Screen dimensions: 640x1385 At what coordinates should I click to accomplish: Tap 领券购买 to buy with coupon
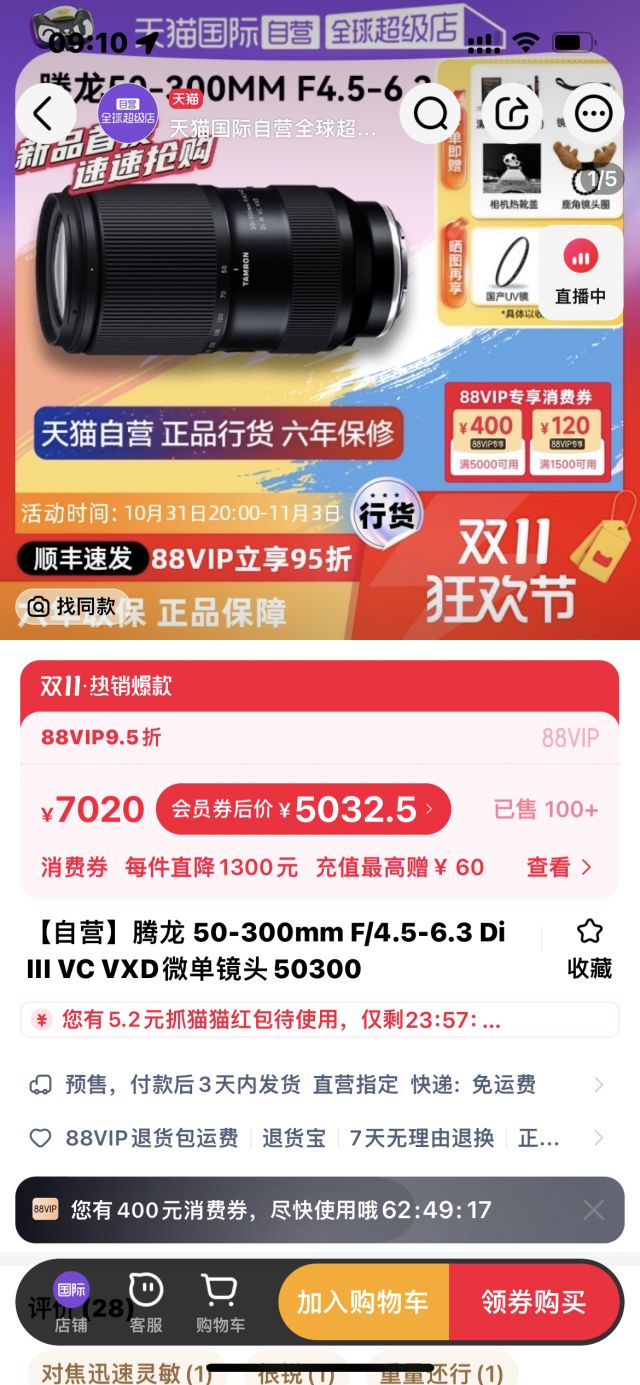(533, 1302)
